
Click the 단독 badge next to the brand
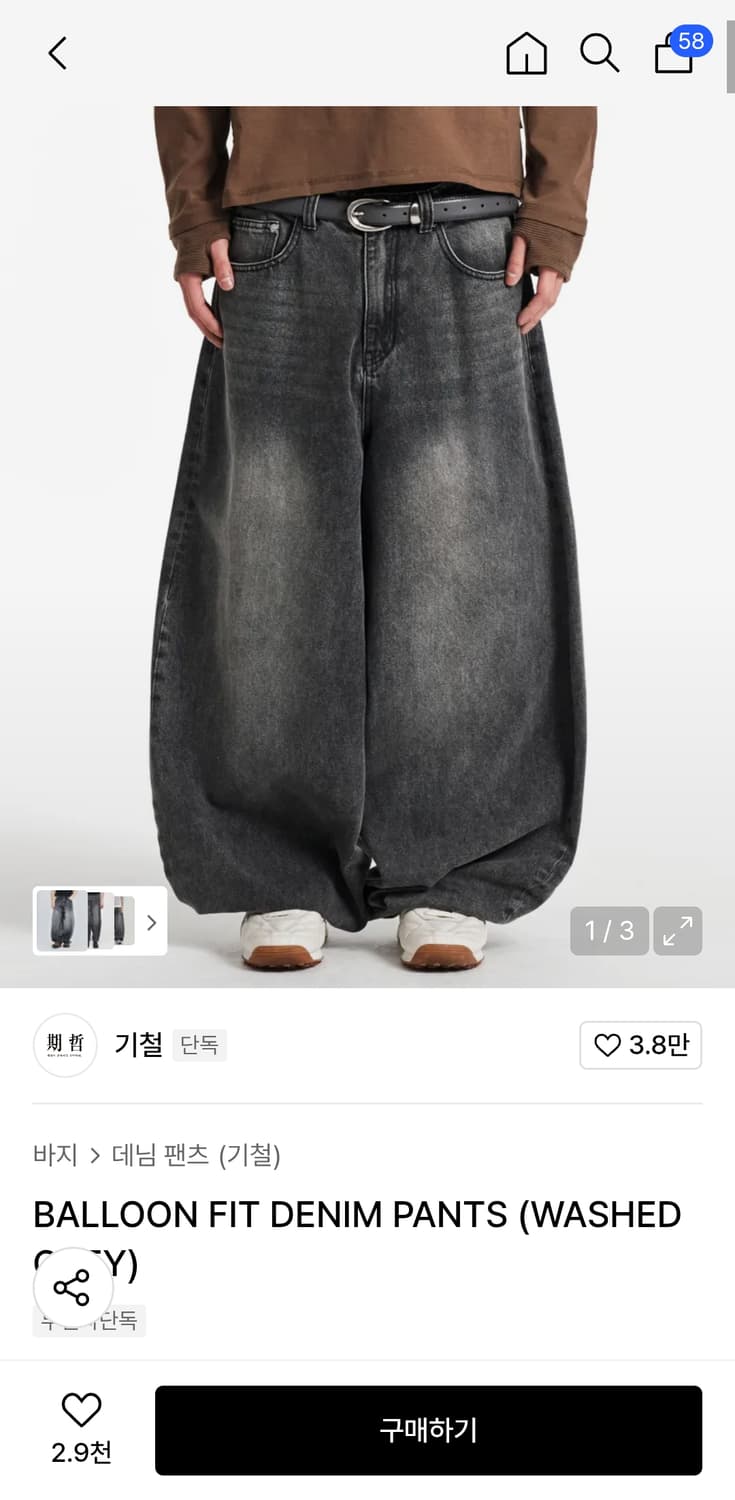pyautogui.click(x=199, y=1045)
